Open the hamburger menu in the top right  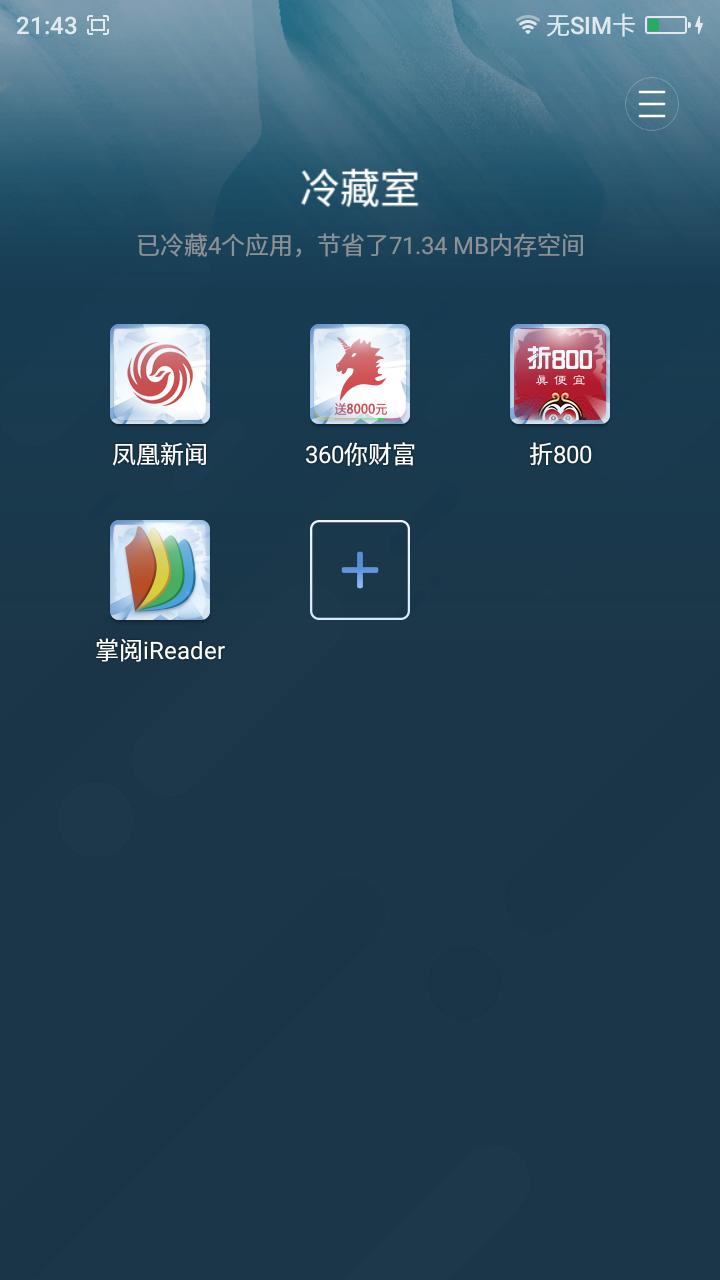(652, 104)
